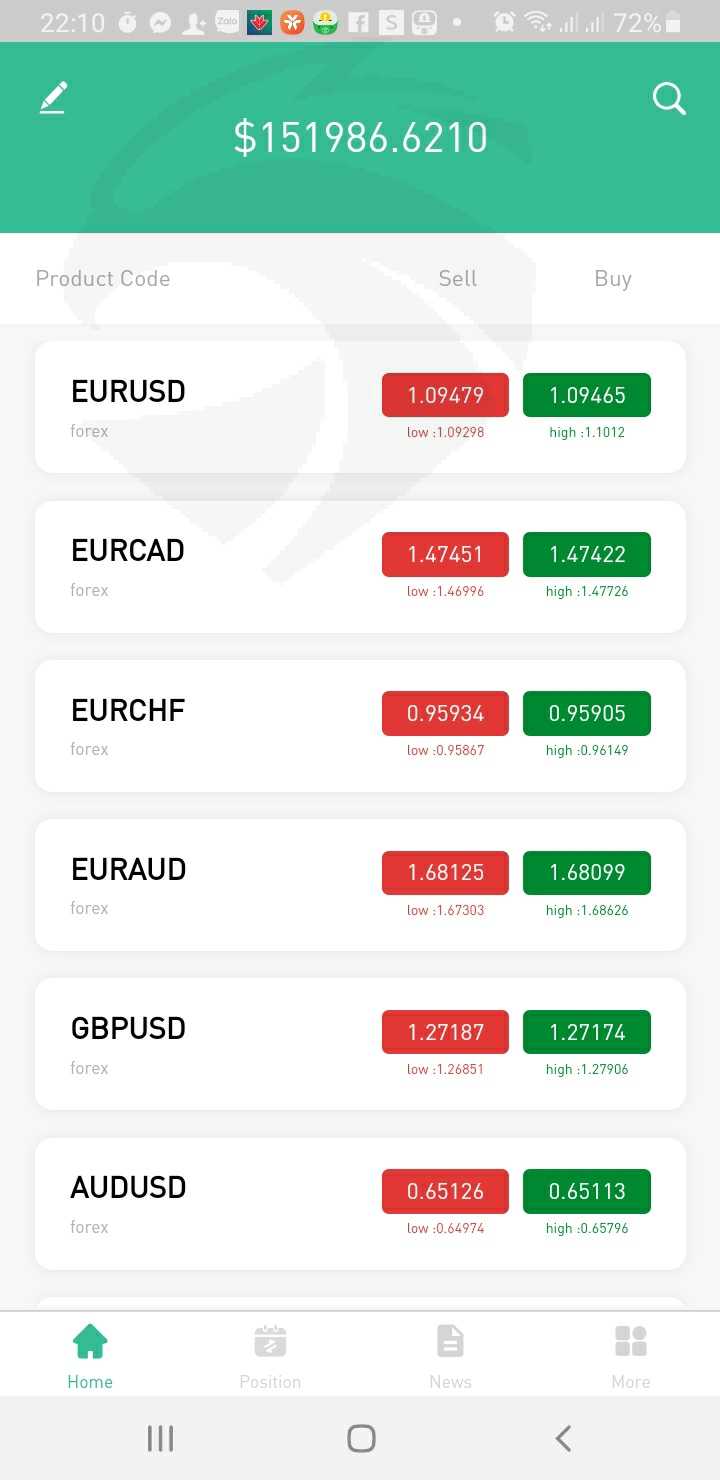The width and height of the screenshot is (720, 1480).
Task: Switch to the Position tab
Action: (270, 1356)
